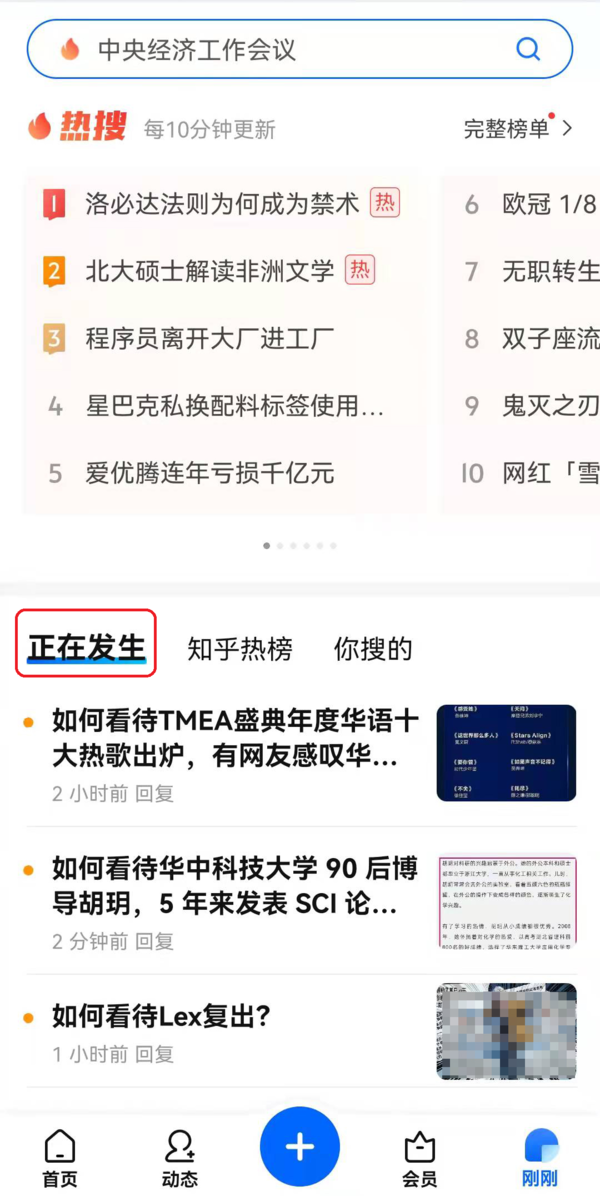
Task: Open hot search 爱优腾连年亏损千亿元
Action: pos(210,472)
